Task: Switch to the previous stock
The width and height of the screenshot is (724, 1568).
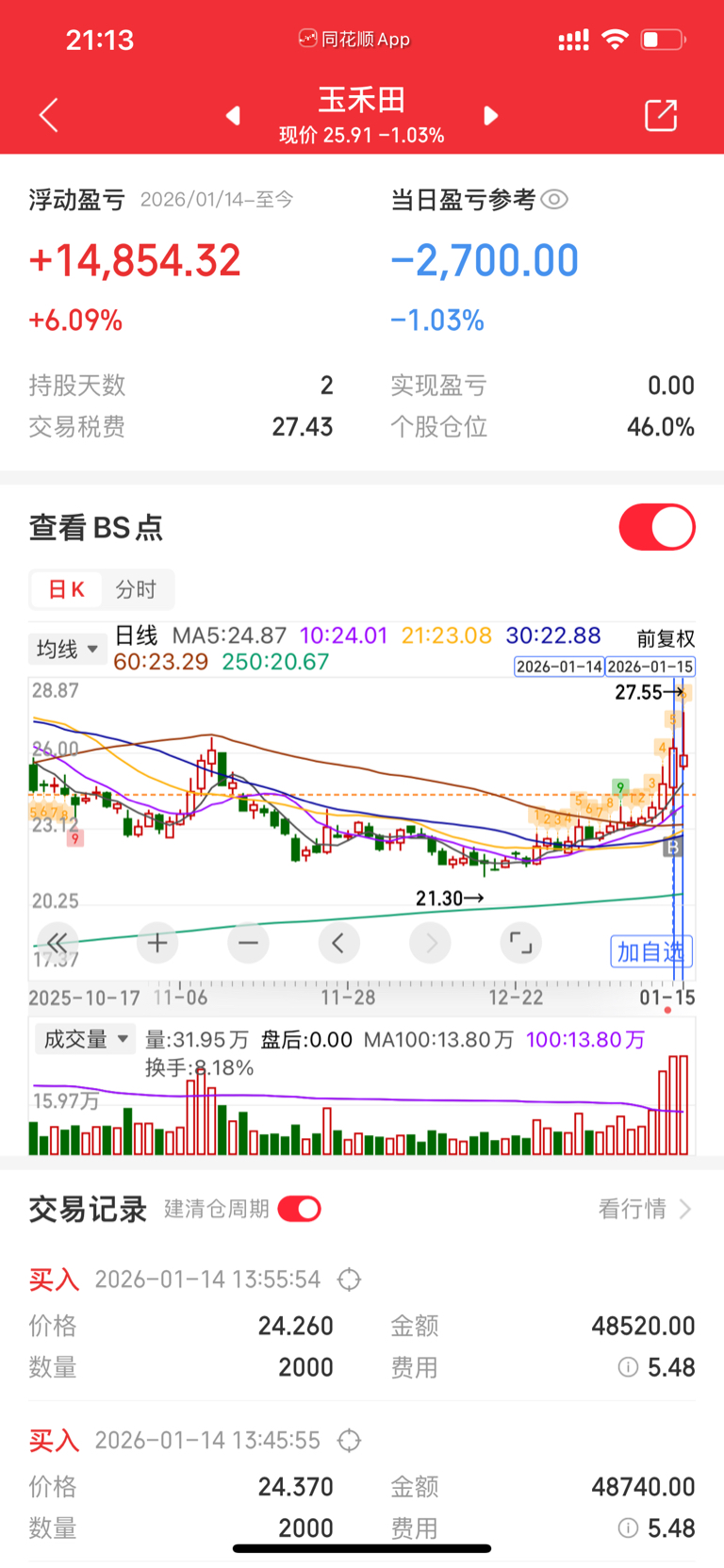Action: tap(233, 115)
